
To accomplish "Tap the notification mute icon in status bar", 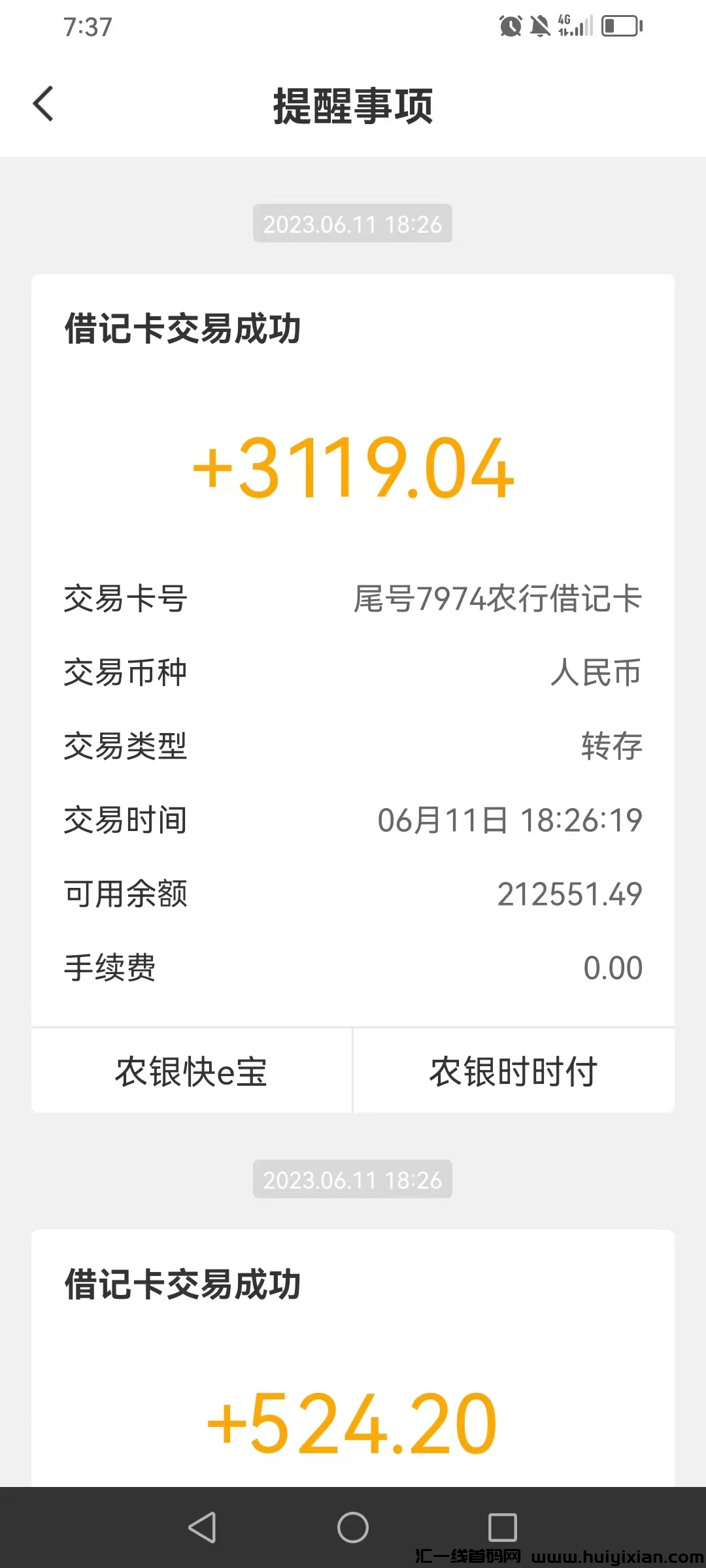I will tap(539, 25).
